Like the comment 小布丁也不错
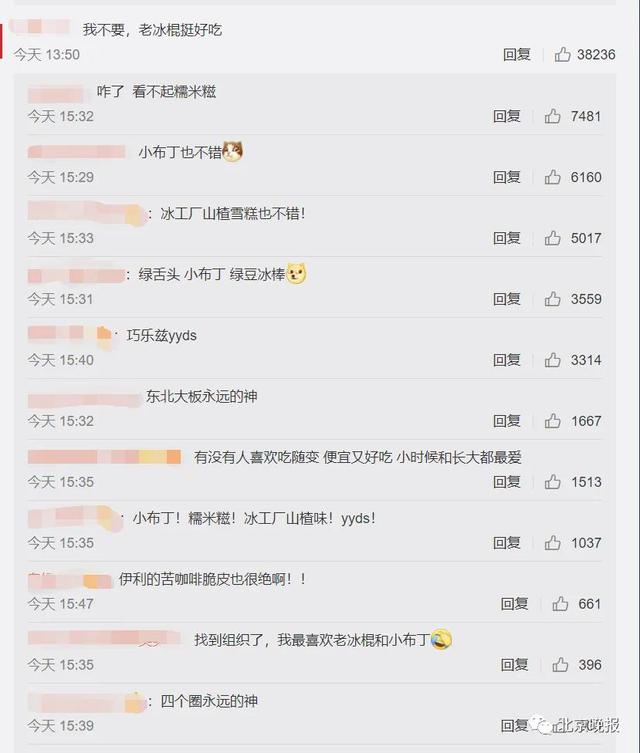Image resolution: width=640 pixels, height=753 pixels. 553,177
